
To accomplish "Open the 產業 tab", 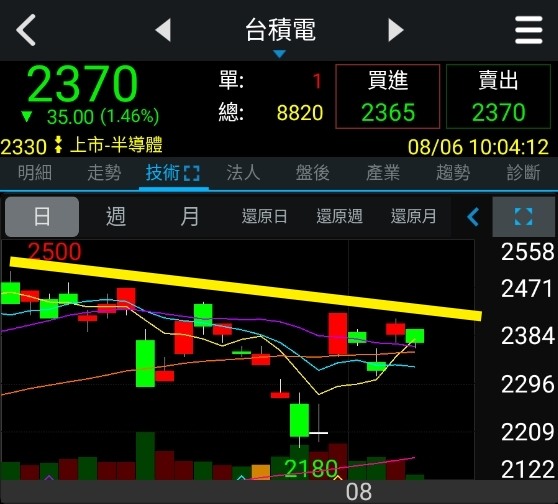I will (x=383, y=173).
